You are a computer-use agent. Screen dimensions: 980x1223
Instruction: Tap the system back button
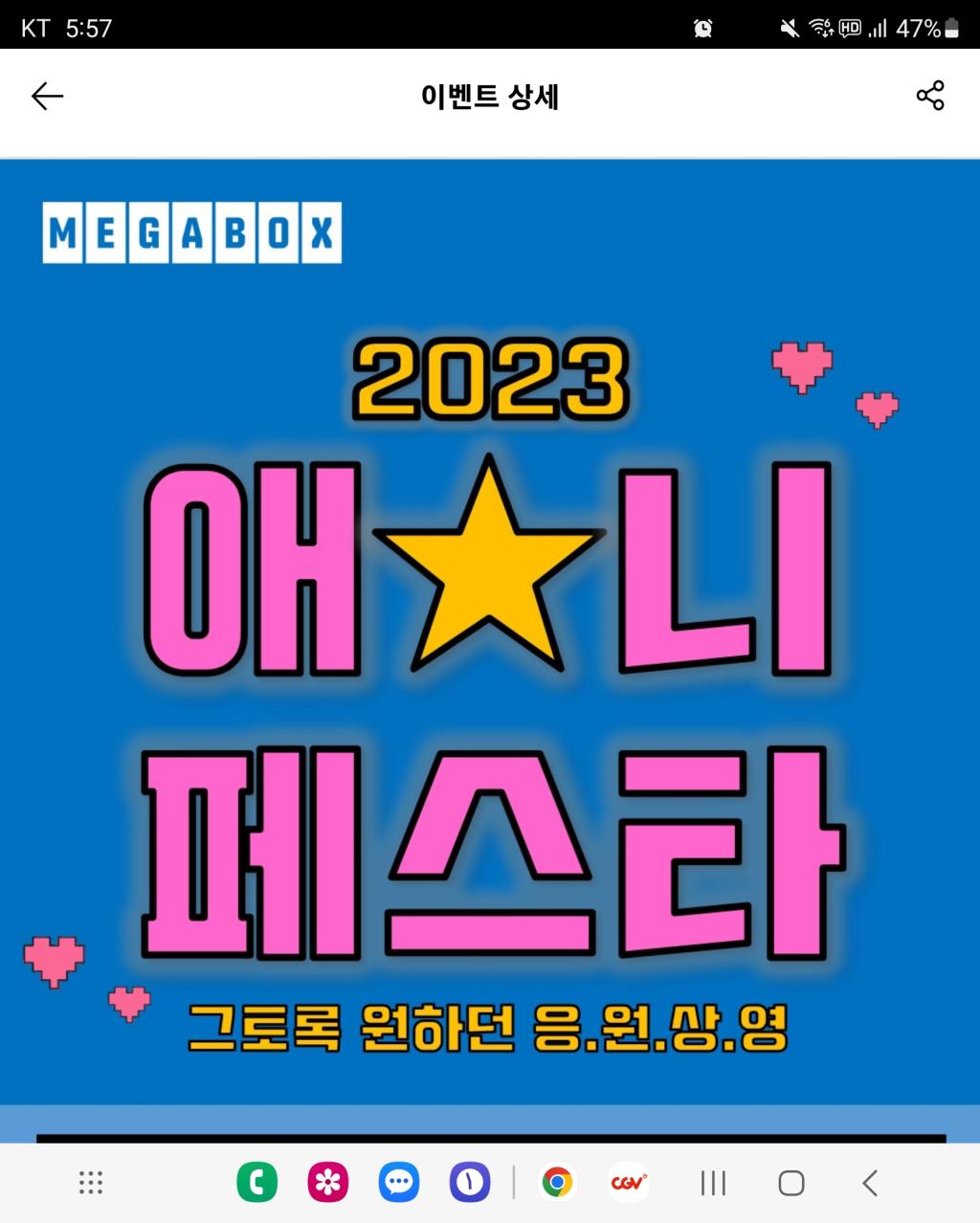pos(870,1183)
